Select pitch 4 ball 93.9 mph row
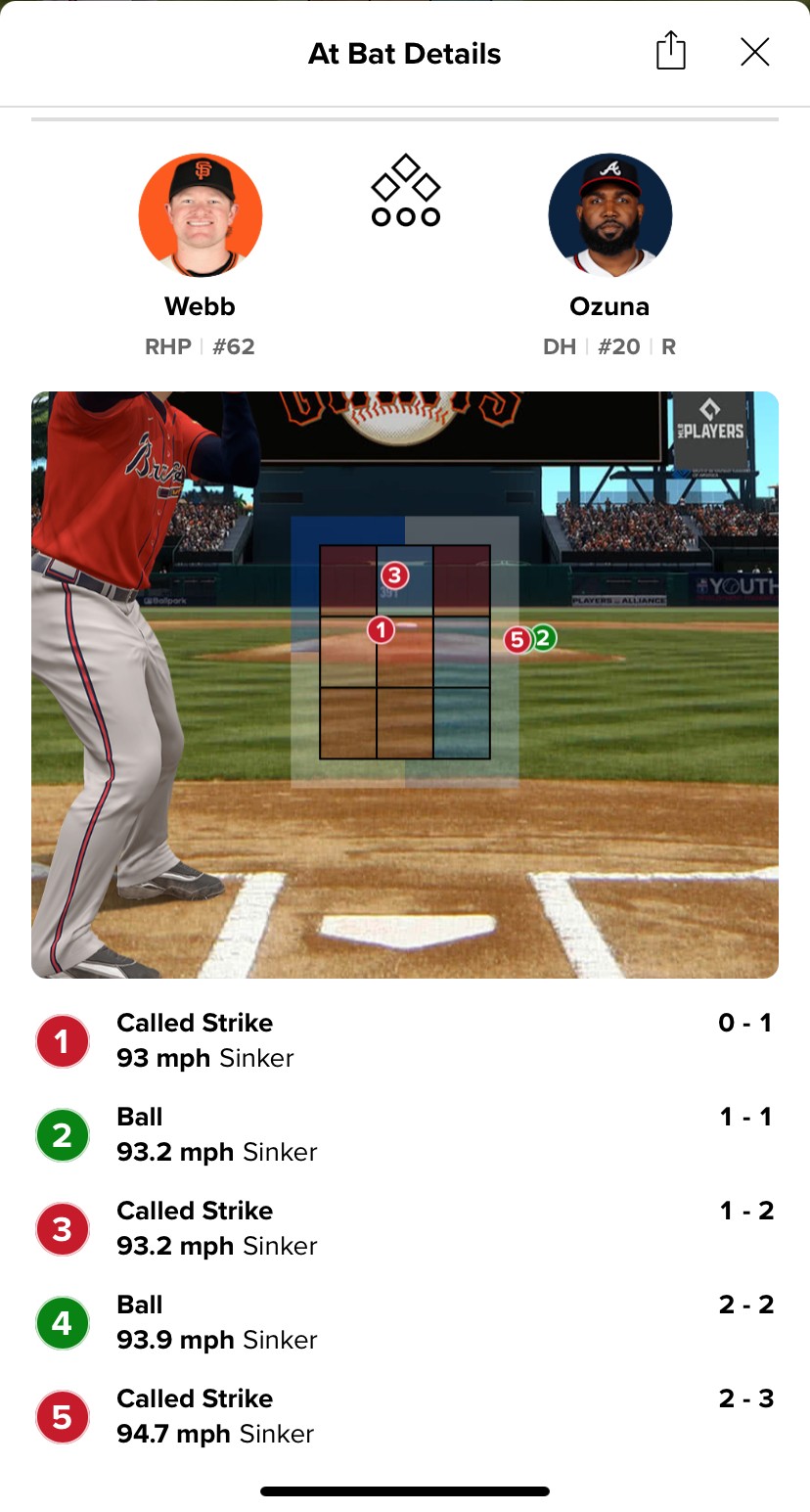810x1512 pixels. tap(405, 1322)
